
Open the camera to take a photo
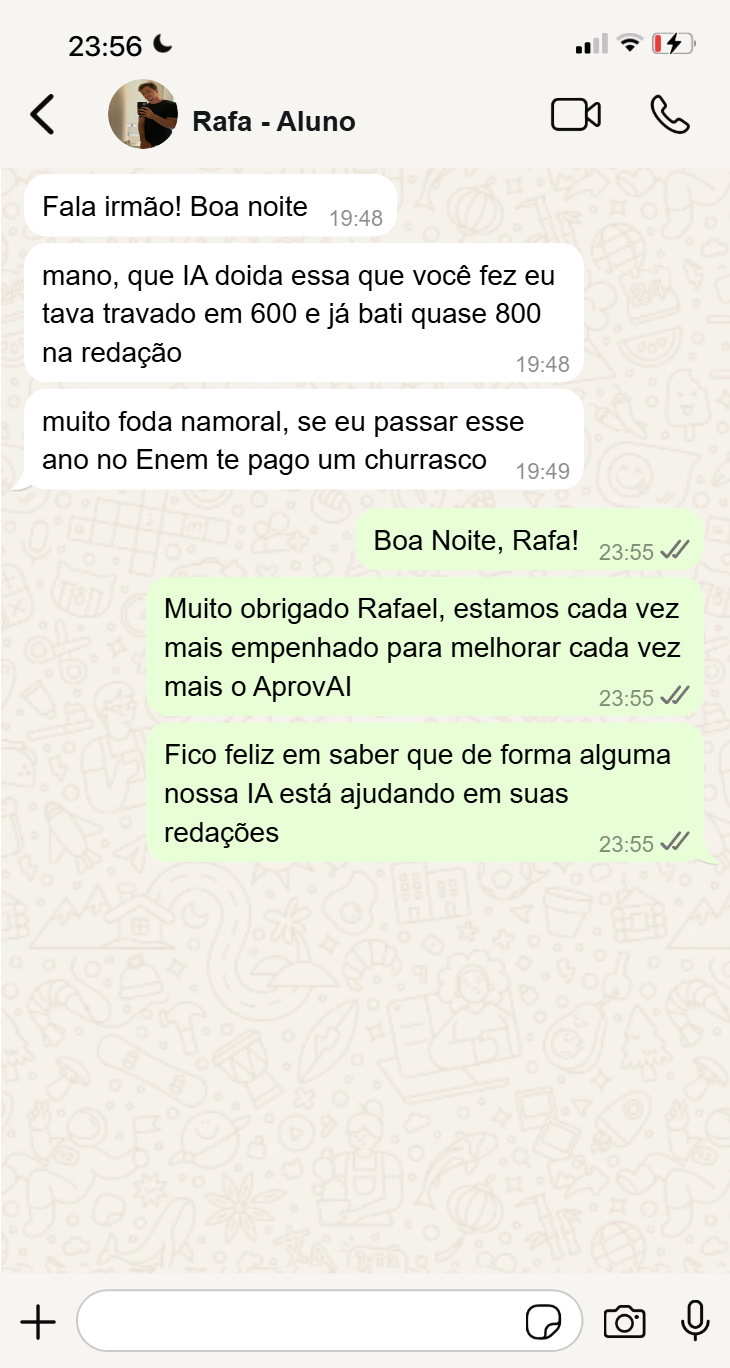[x=624, y=1322]
